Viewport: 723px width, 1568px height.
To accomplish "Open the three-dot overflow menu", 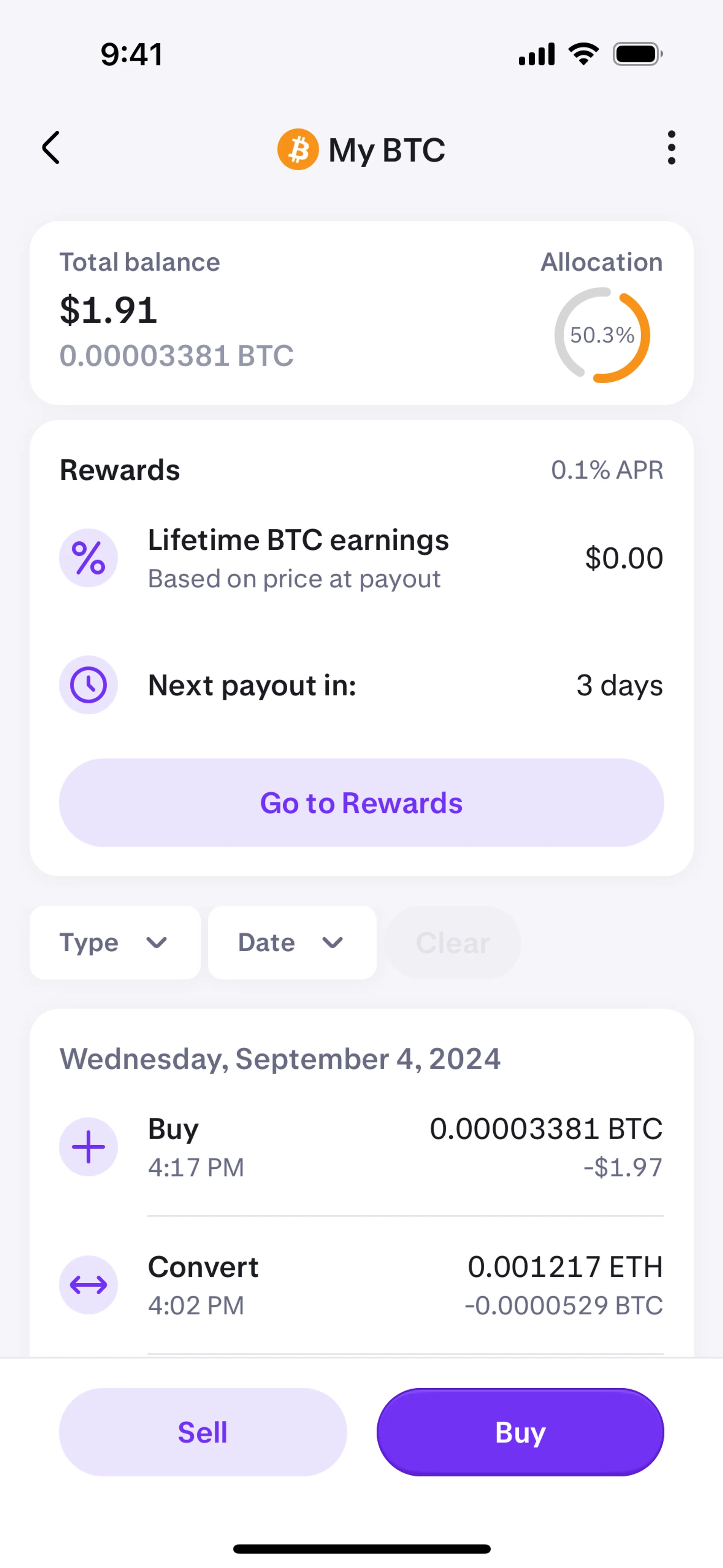I will (671, 148).
